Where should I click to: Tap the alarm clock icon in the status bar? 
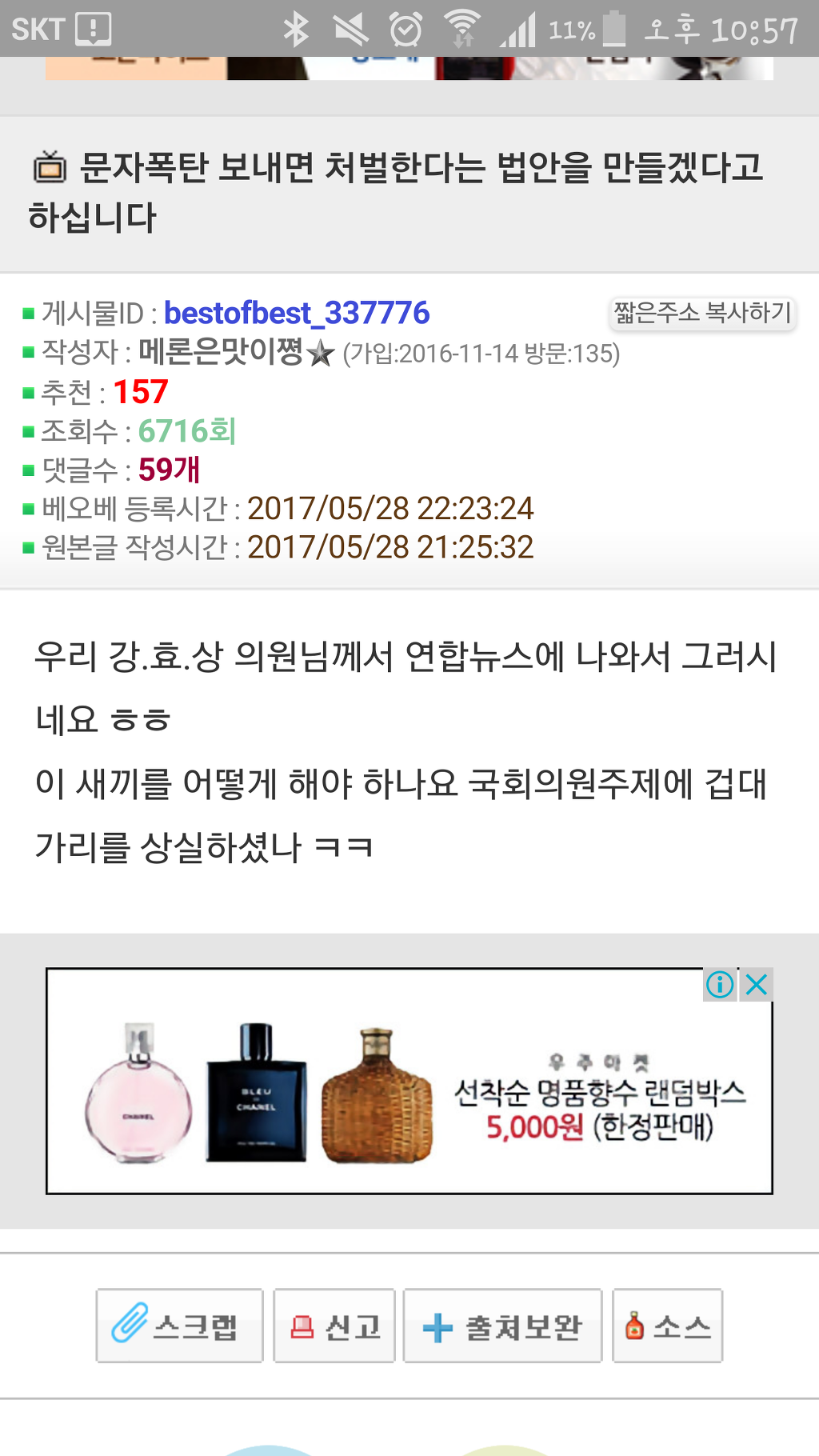[x=405, y=29]
